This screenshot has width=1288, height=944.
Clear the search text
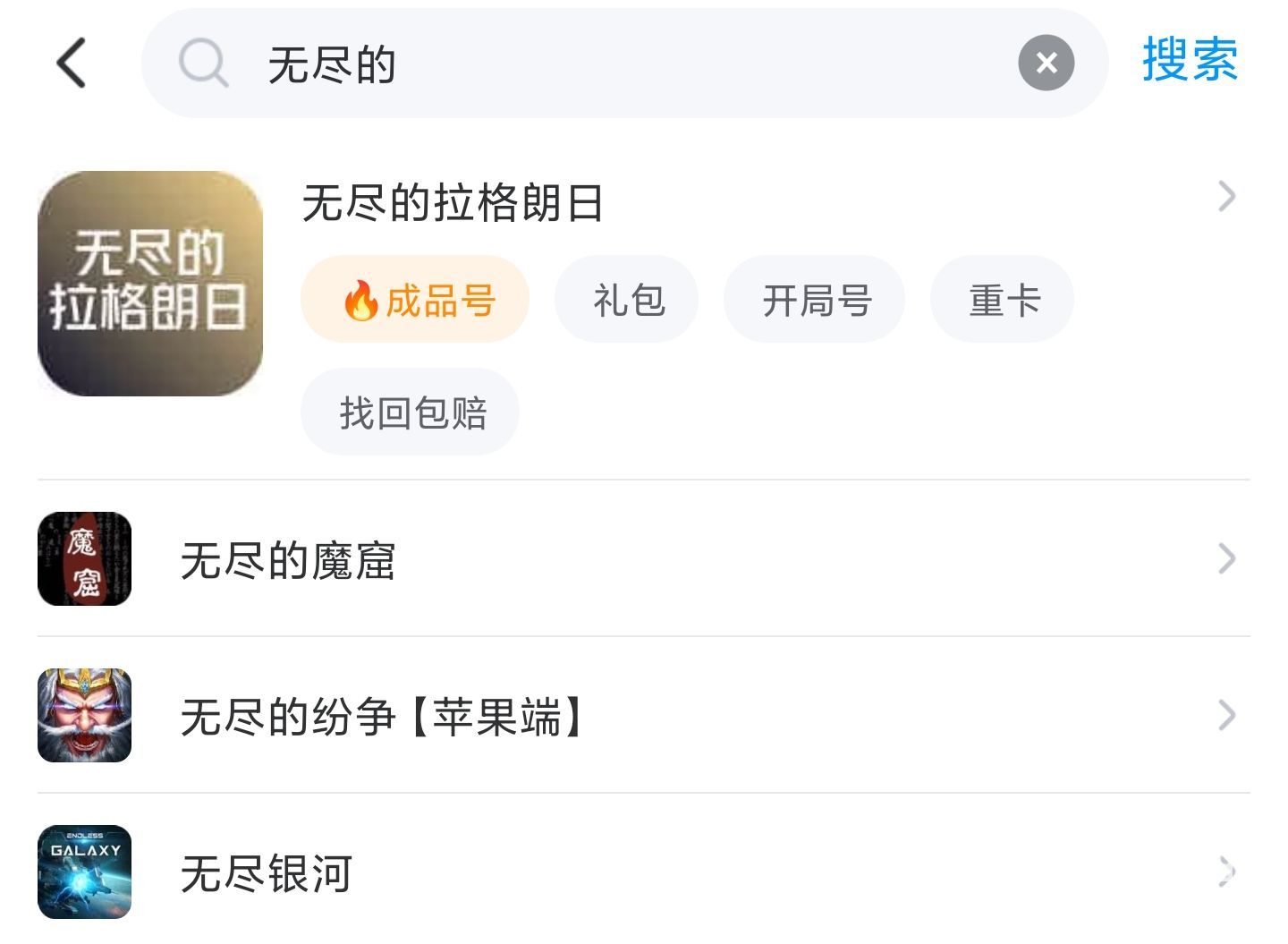tap(1046, 63)
